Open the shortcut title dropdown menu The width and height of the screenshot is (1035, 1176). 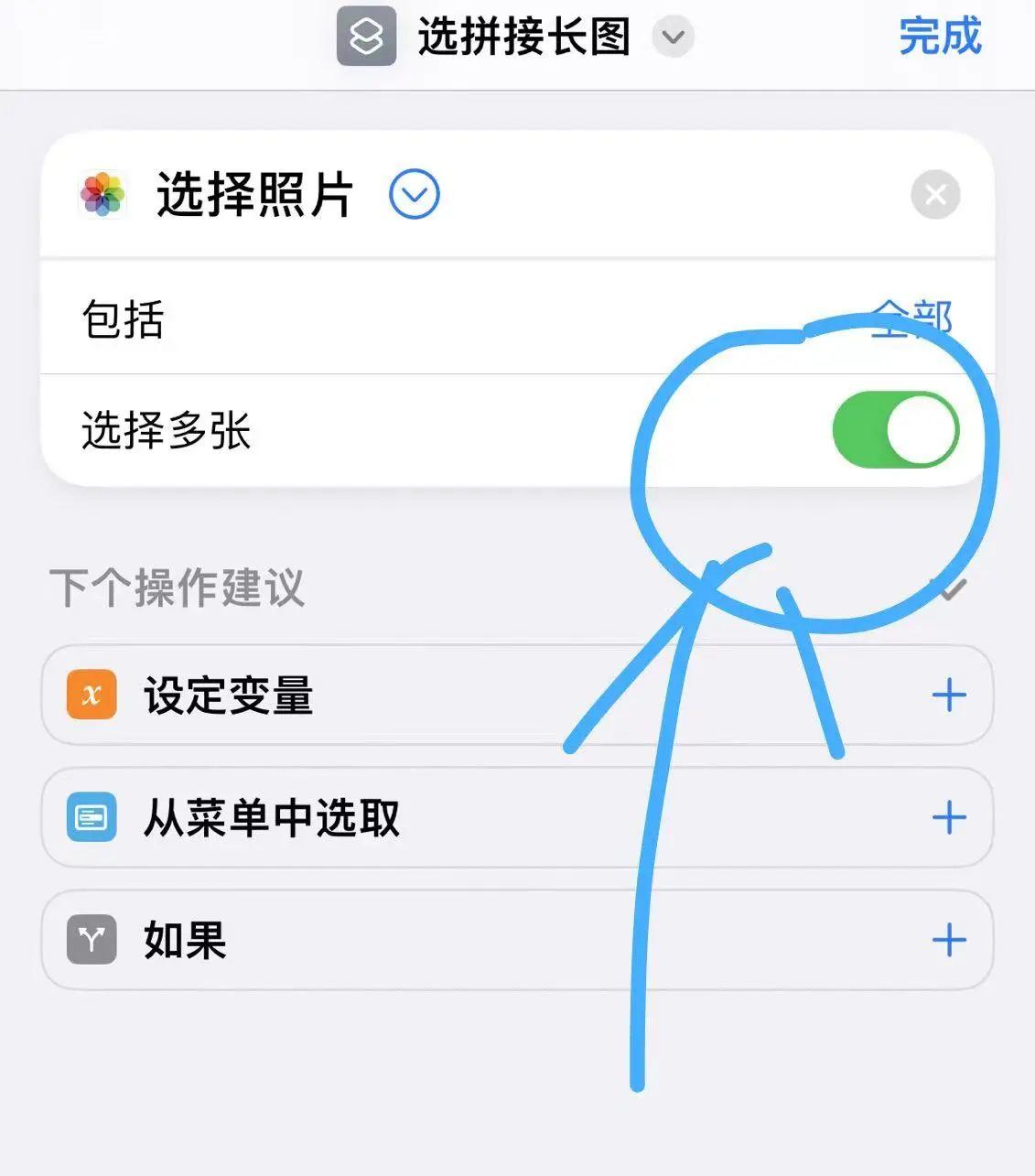(673, 38)
